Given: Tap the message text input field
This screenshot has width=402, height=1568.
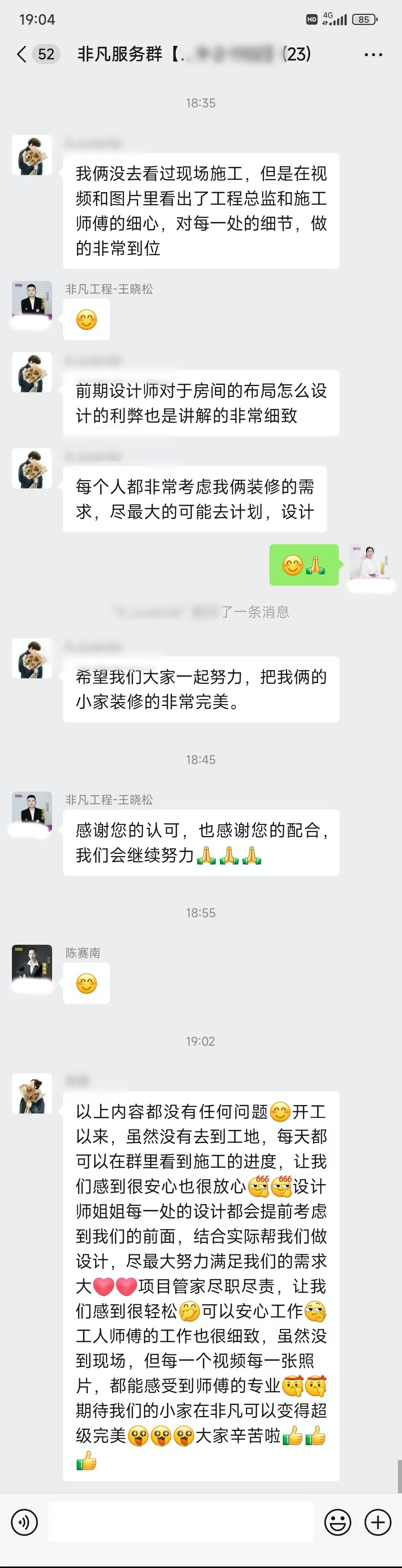Looking at the screenshot, I should [x=181, y=1522].
